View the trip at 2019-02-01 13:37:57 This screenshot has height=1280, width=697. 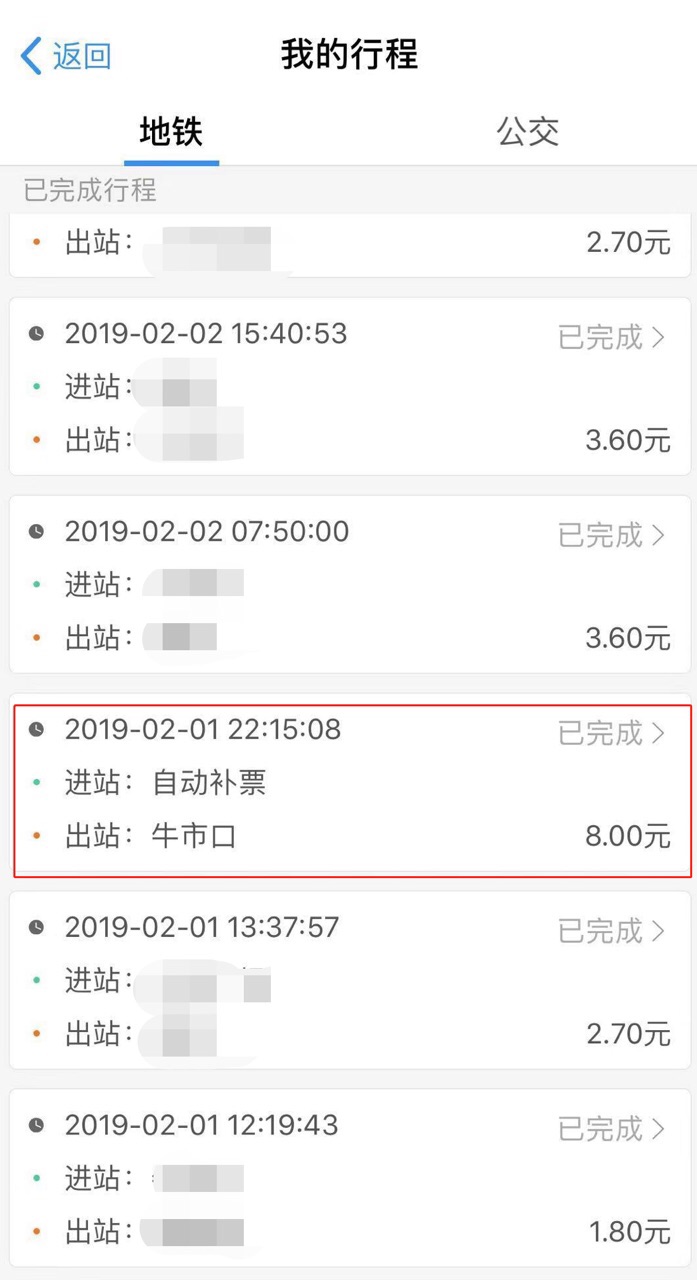coord(349,980)
